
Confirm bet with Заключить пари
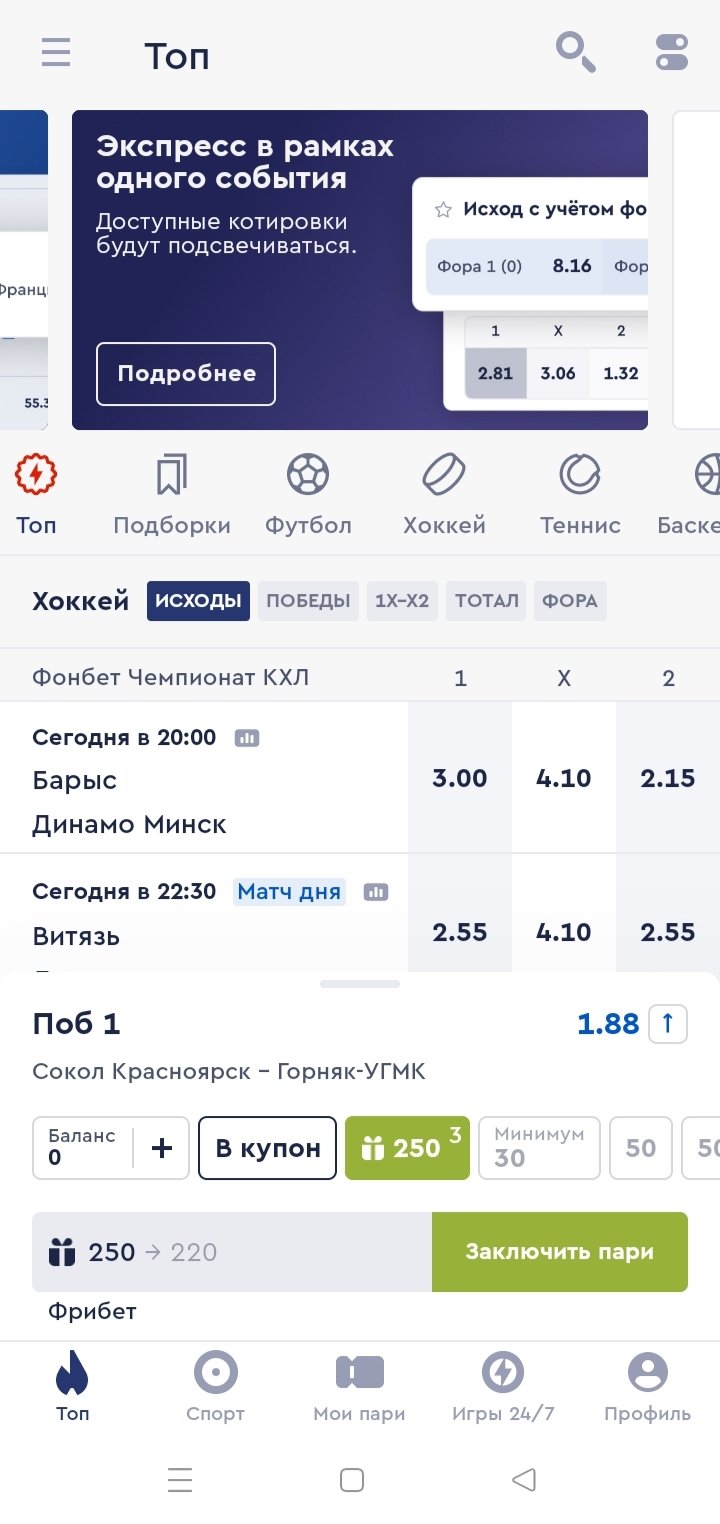click(x=559, y=1252)
